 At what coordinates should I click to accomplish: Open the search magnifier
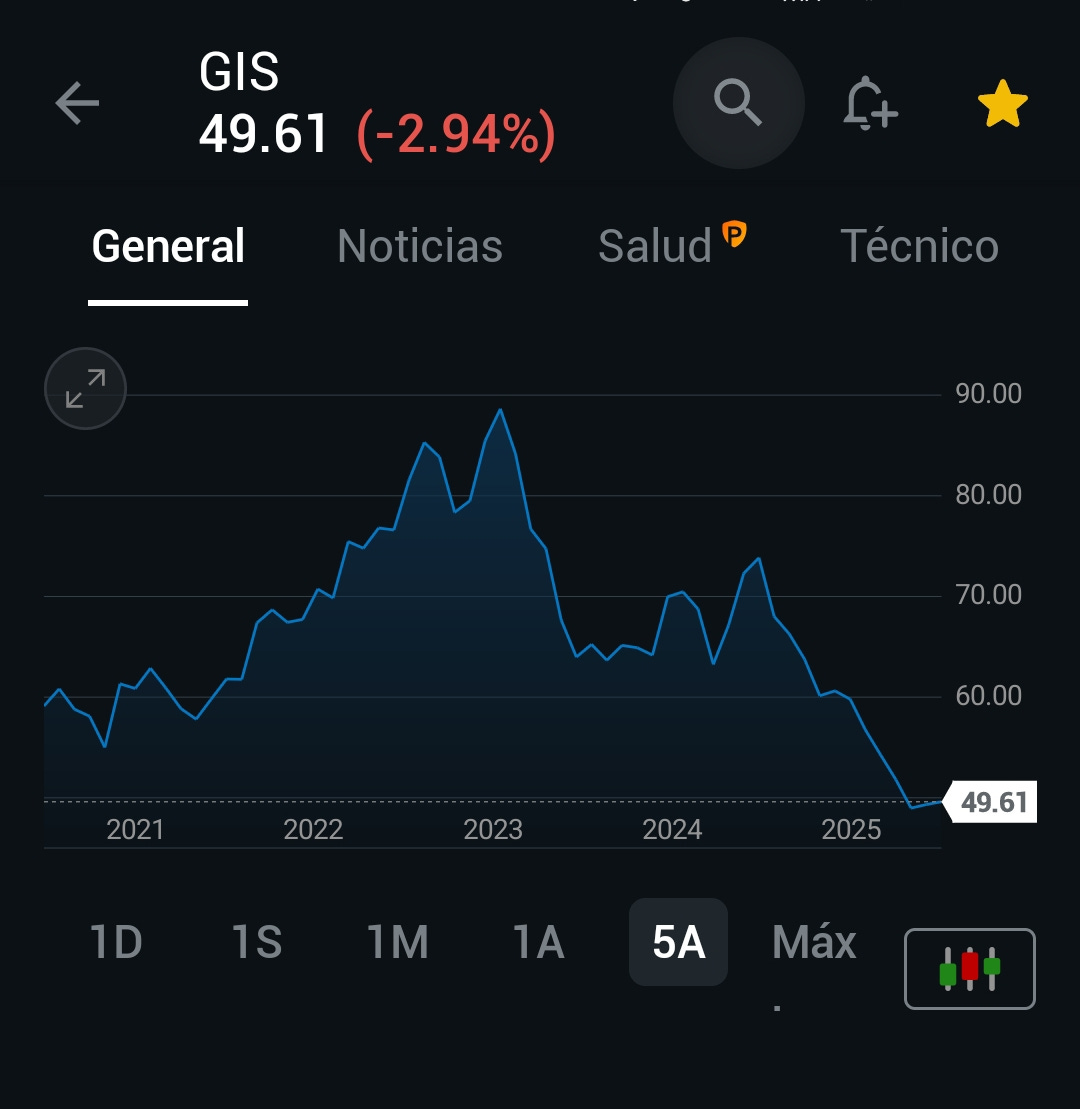pyautogui.click(x=738, y=102)
